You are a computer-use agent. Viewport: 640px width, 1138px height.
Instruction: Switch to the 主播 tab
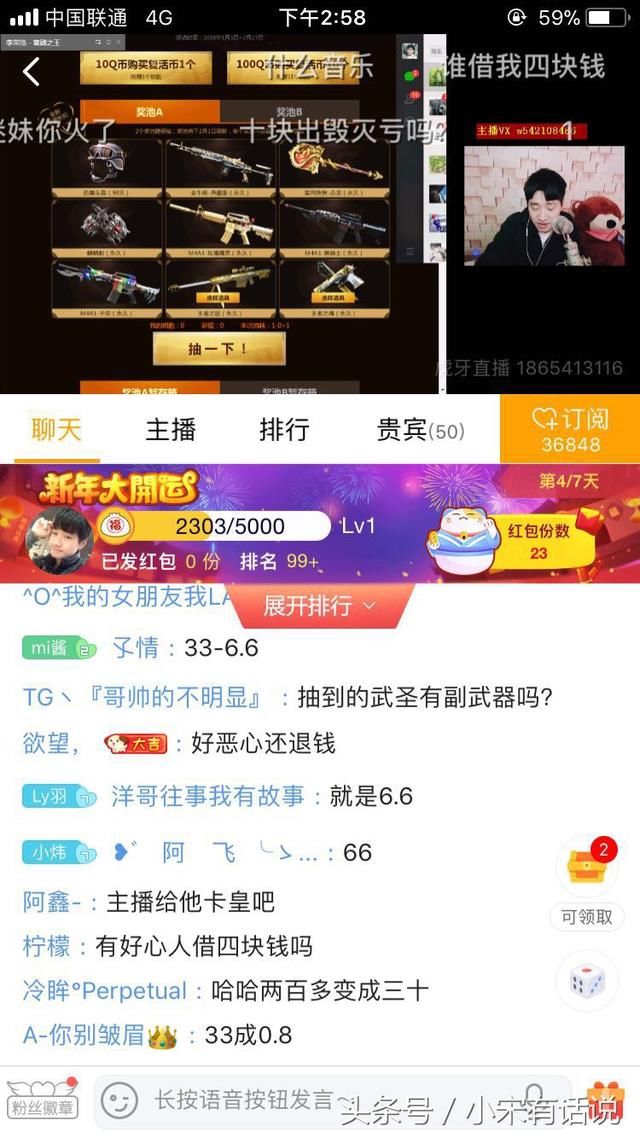click(x=171, y=430)
